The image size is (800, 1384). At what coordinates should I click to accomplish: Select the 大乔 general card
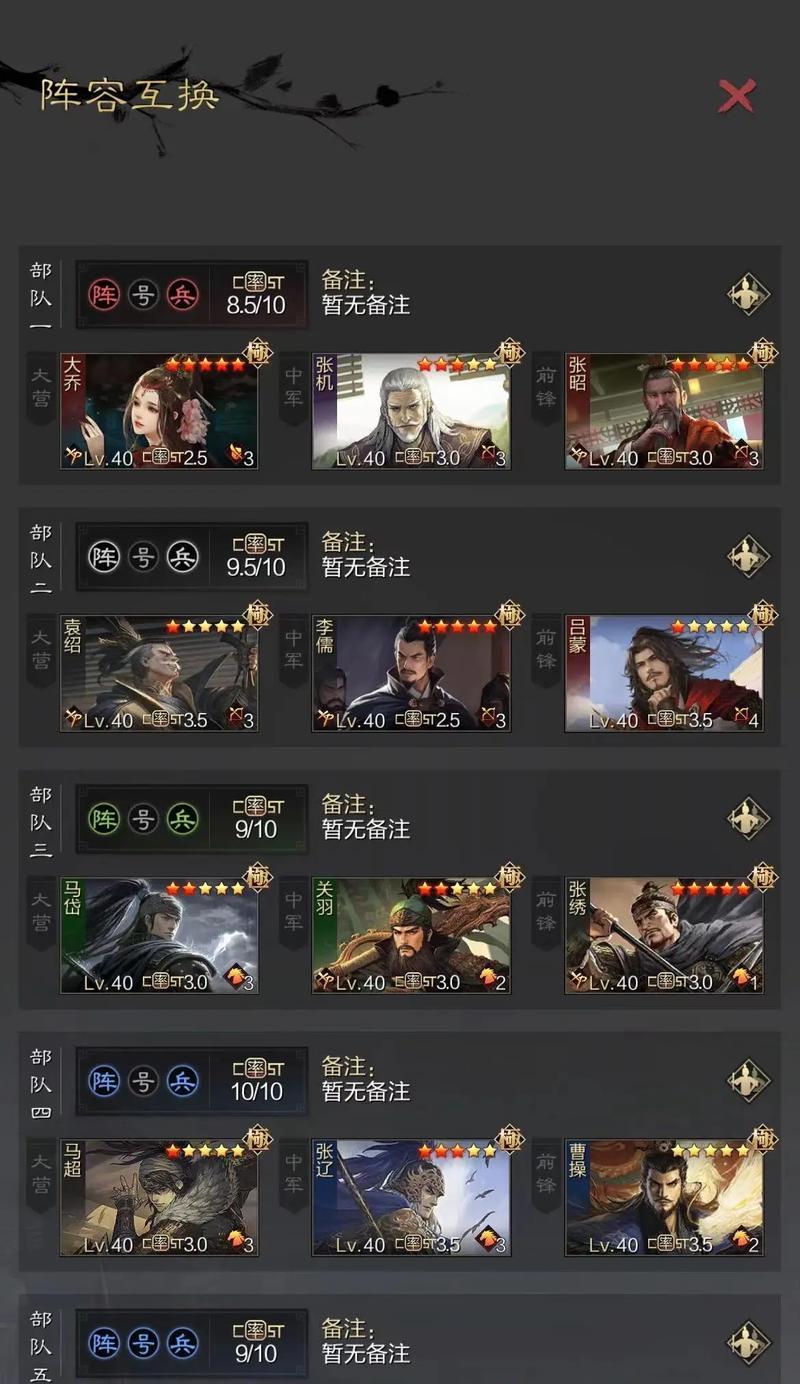click(159, 410)
